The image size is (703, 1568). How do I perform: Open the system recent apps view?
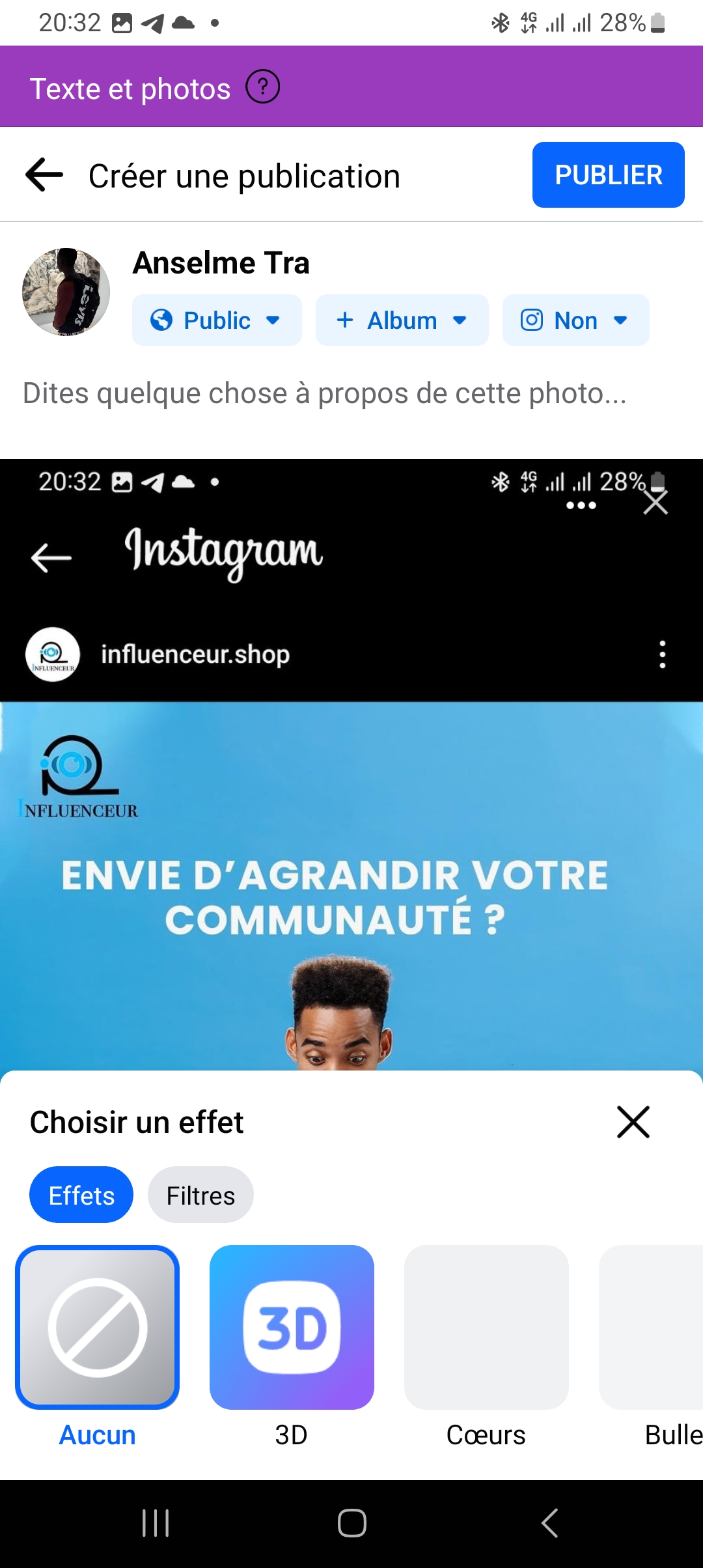coord(156,1523)
